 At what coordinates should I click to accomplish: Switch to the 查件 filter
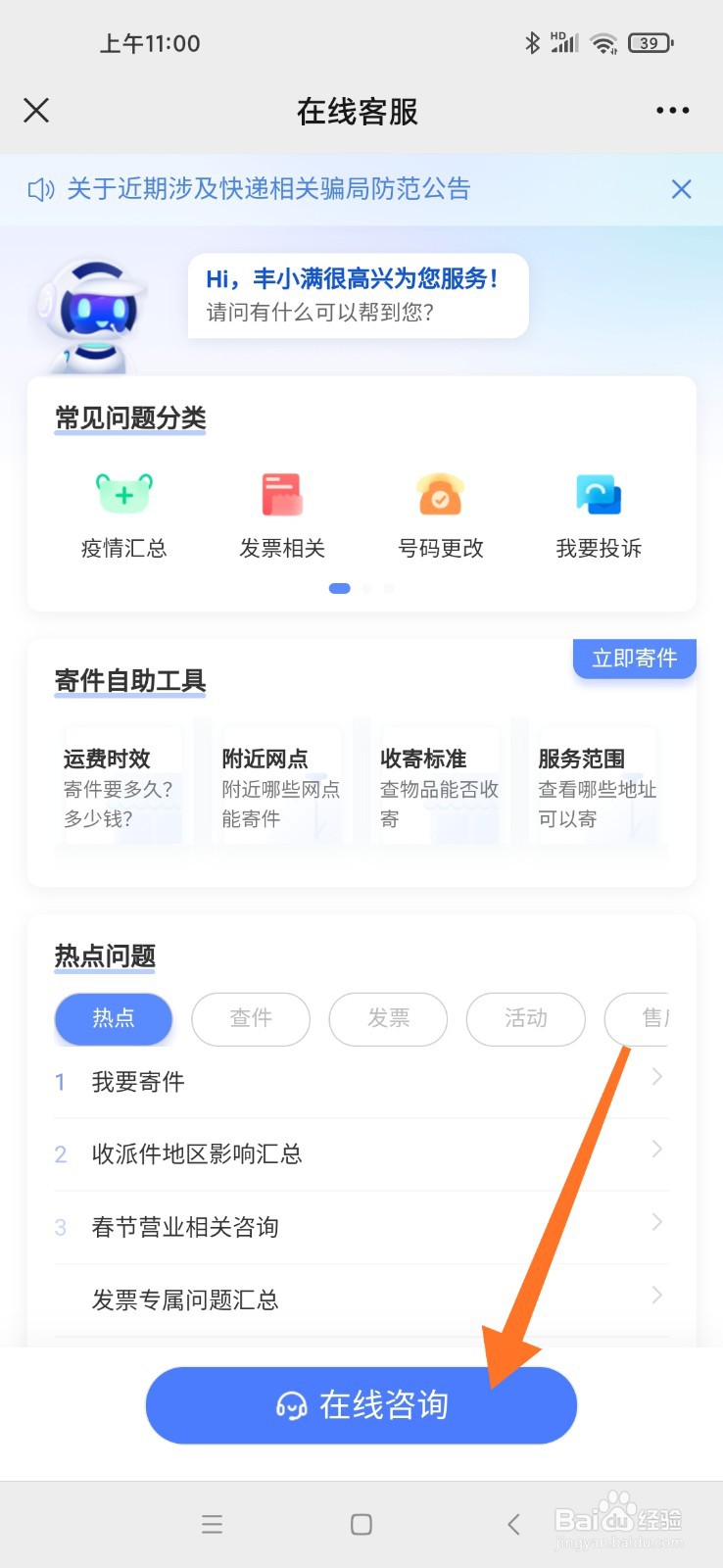tap(251, 1019)
